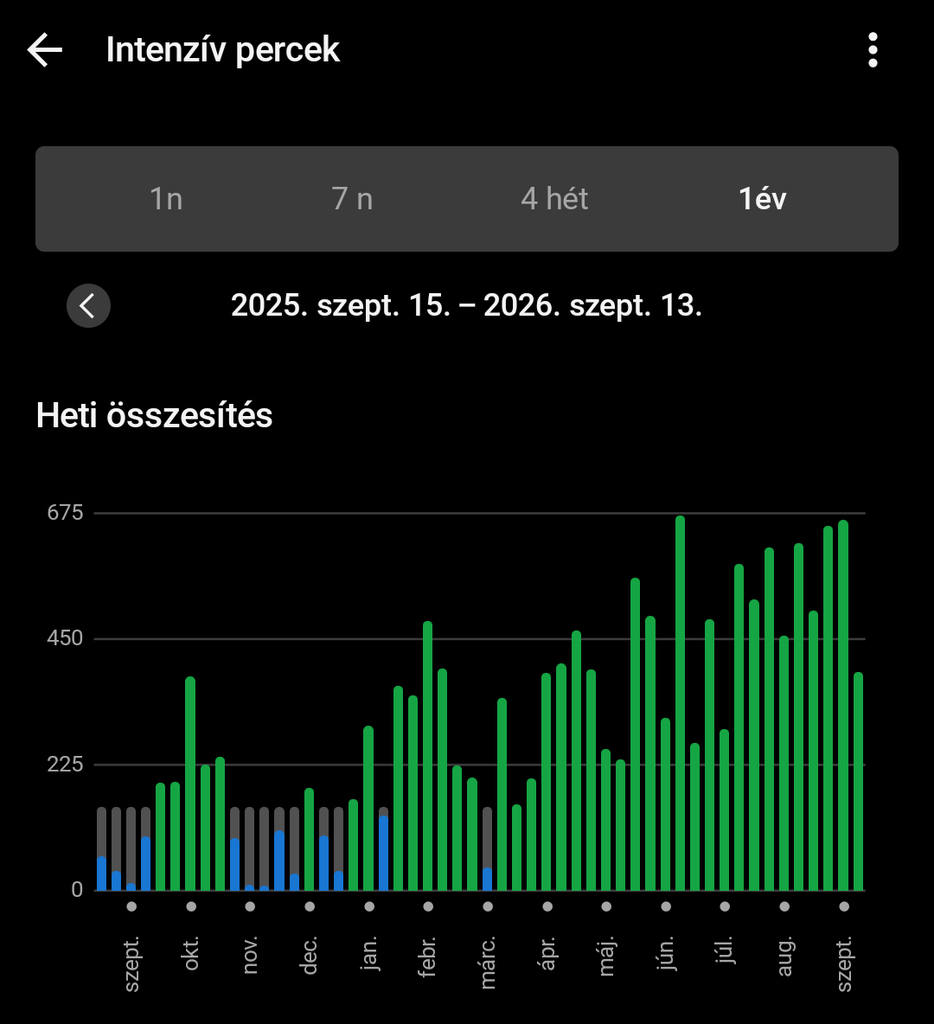The height and width of the screenshot is (1024, 934).
Task: Switch to the 1n day view
Action: click(x=166, y=199)
